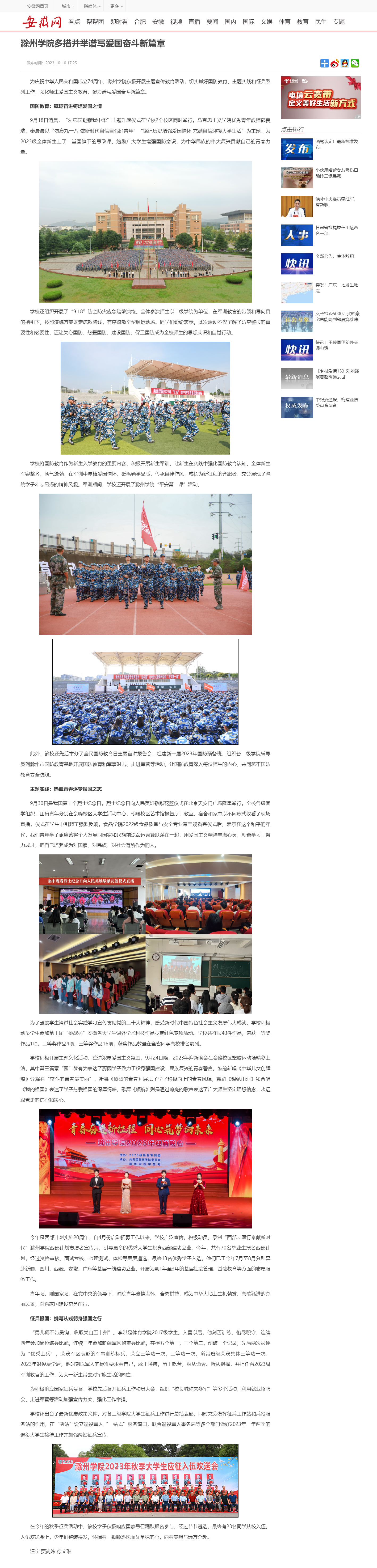This screenshot has width=377, height=1568.
Task: Open the 视频 channel
Action: [176, 22]
